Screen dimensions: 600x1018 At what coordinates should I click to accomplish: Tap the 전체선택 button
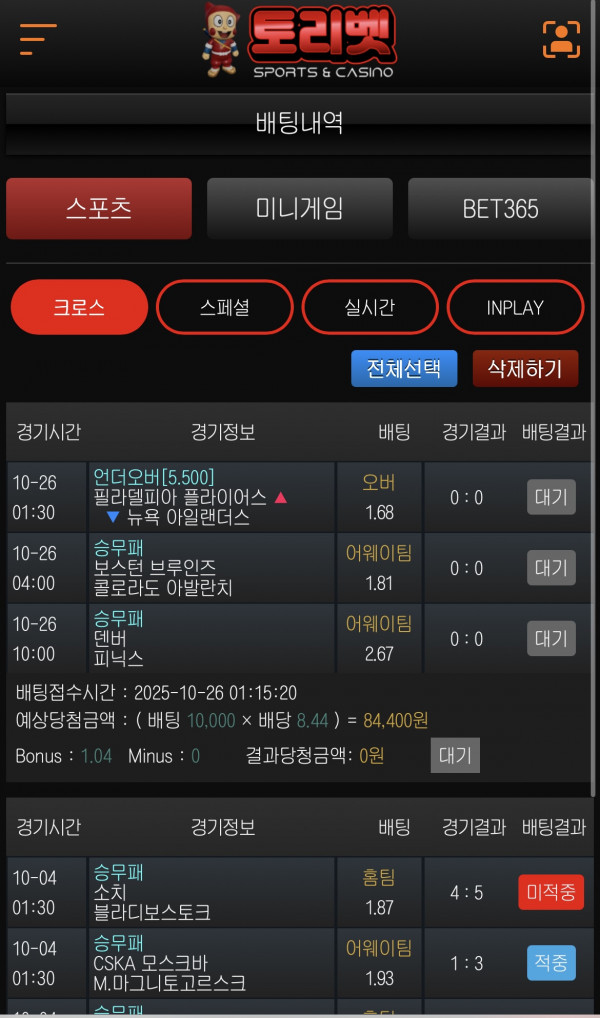404,368
